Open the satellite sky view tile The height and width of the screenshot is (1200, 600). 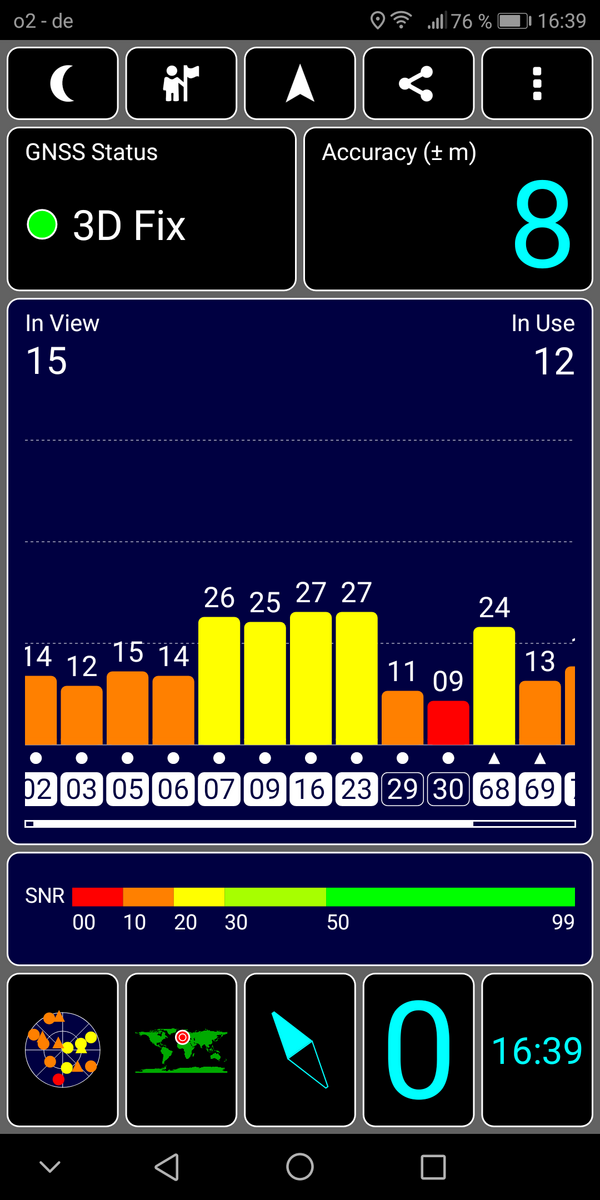(63, 1050)
